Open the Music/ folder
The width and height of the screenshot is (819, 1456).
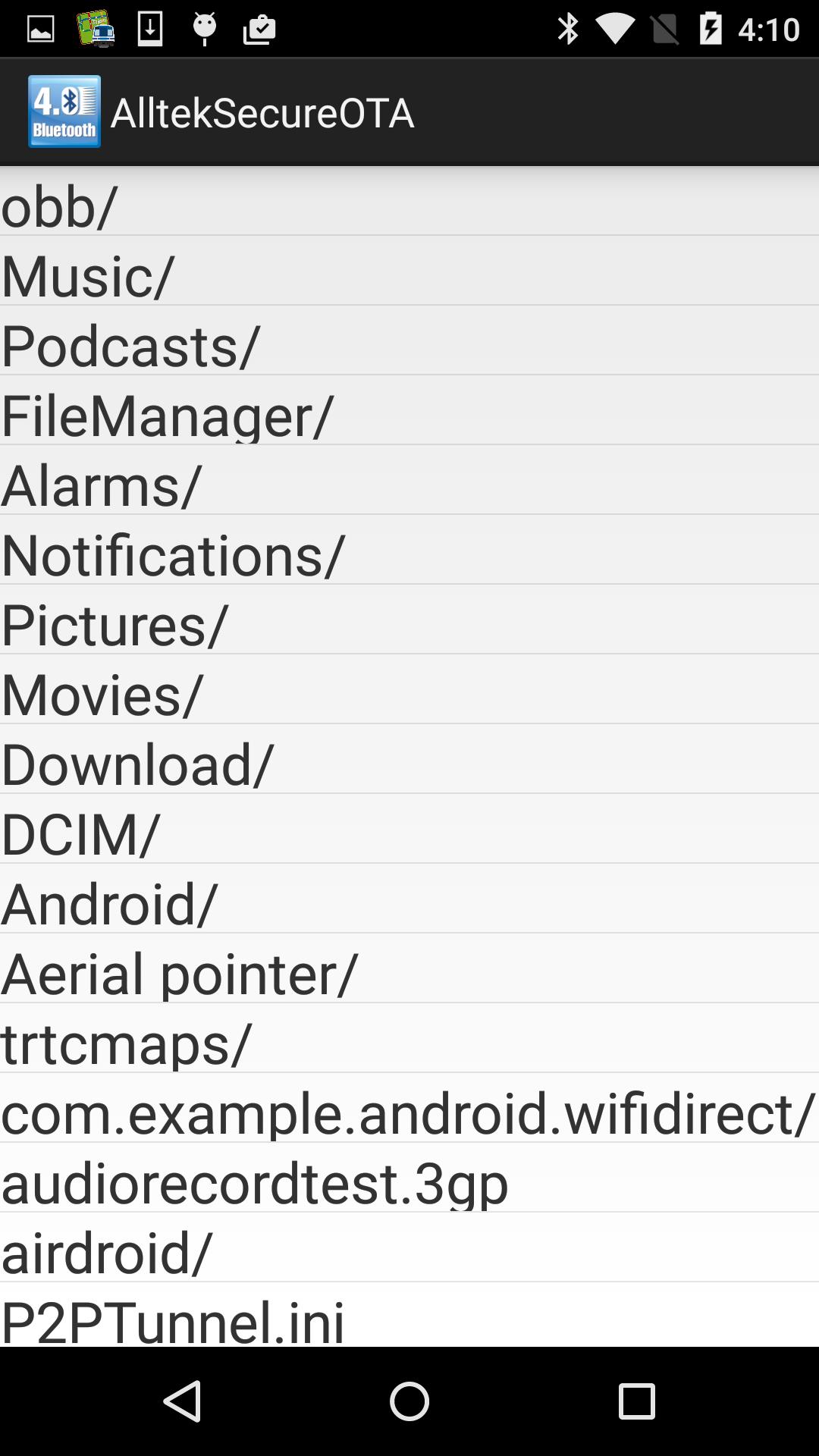point(409,271)
